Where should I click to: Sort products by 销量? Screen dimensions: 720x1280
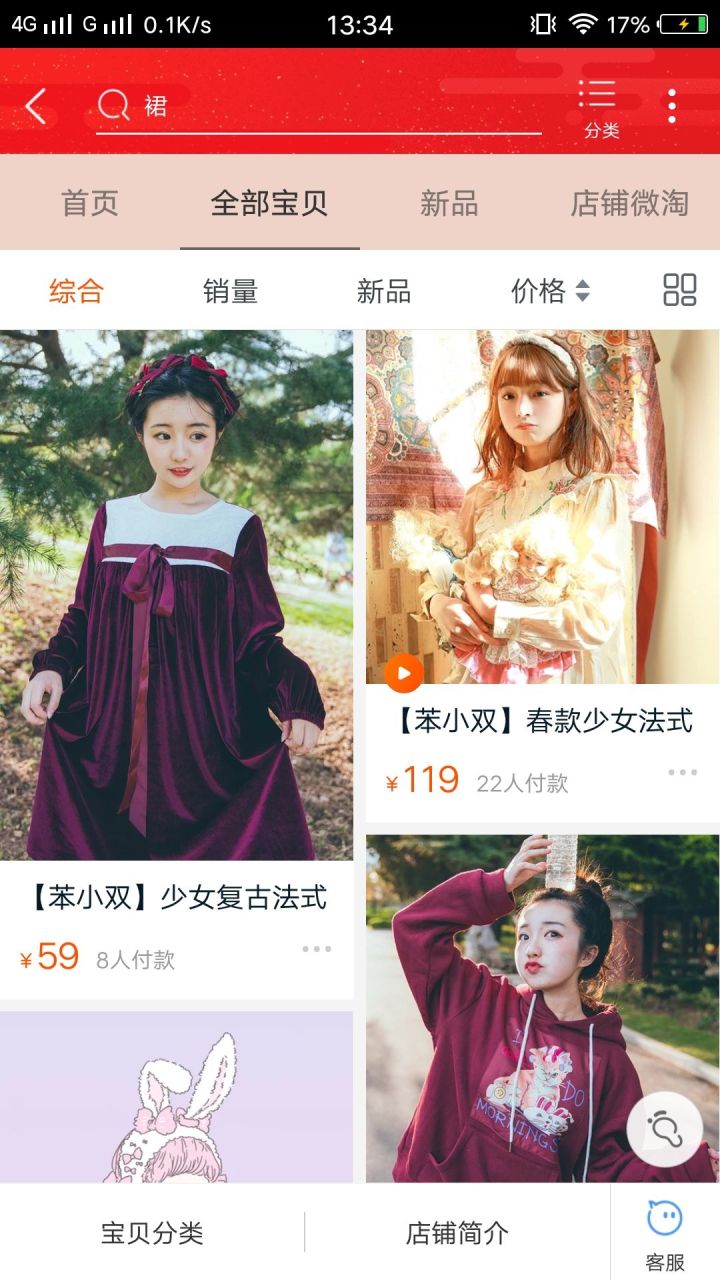231,291
